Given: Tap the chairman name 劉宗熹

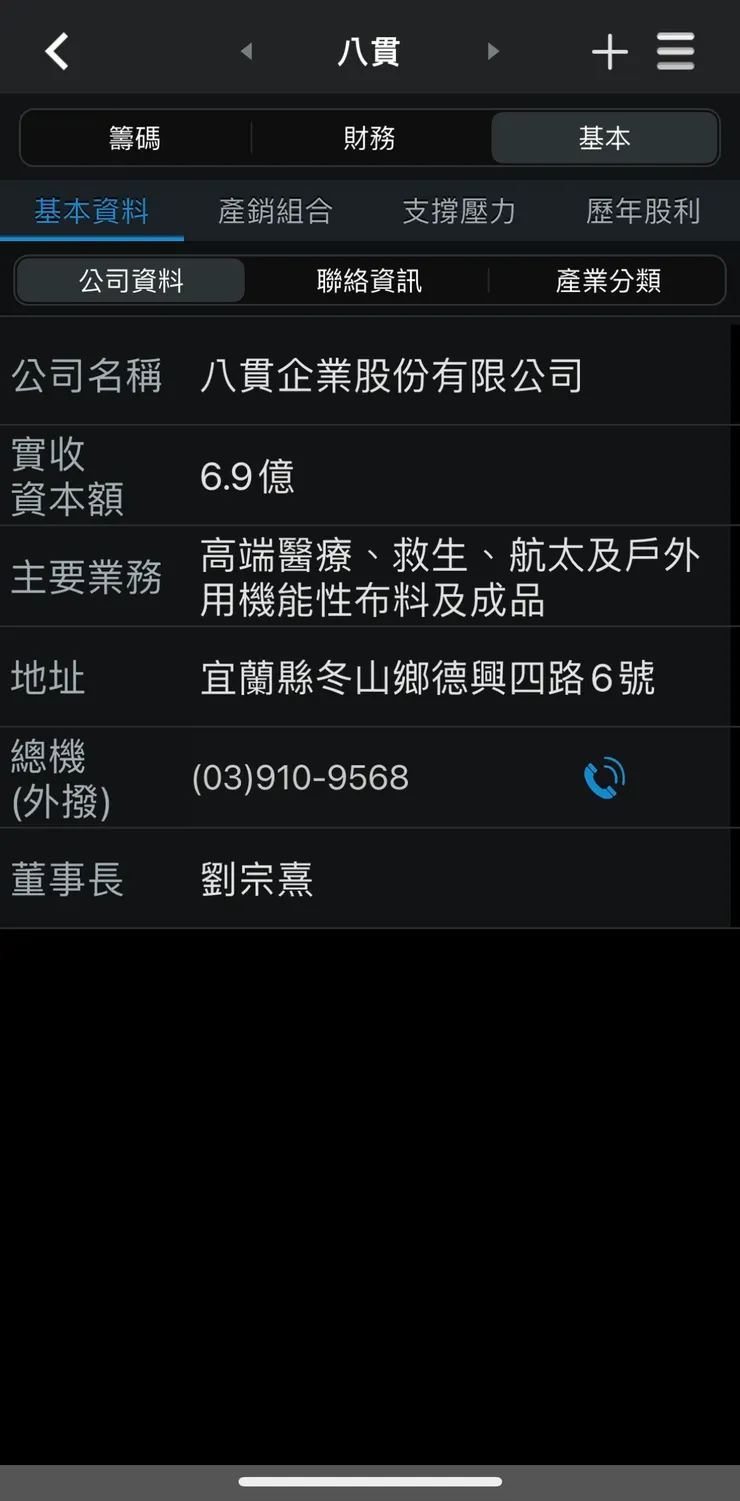Looking at the screenshot, I should click(x=256, y=878).
